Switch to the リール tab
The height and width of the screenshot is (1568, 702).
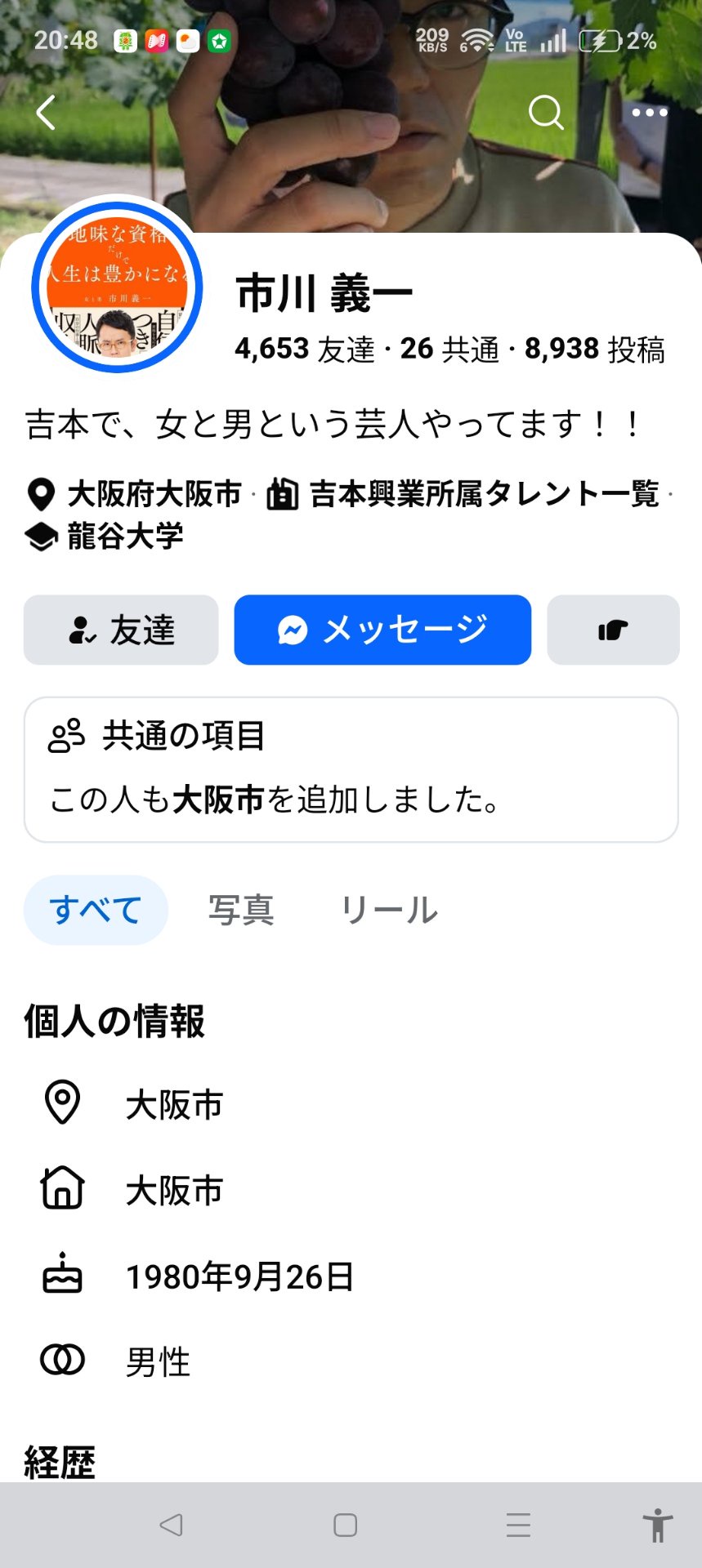click(389, 910)
